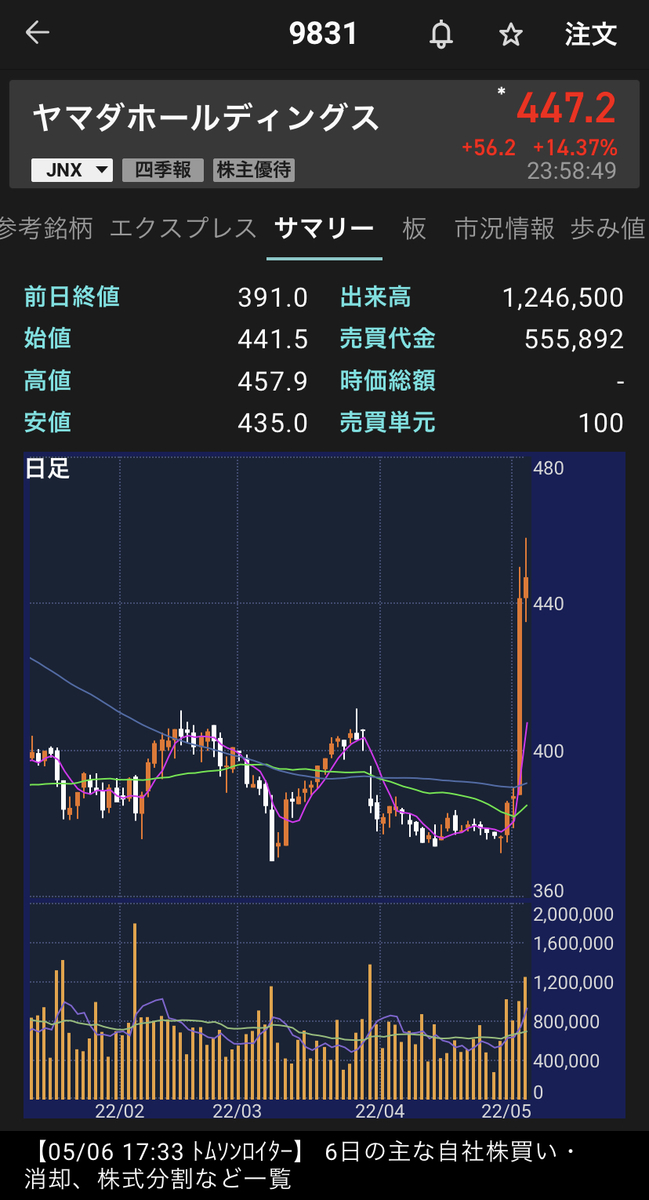649x1200 pixels.
Task: Switch to the 市況情報 tab
Action: (x=504, y=228)
